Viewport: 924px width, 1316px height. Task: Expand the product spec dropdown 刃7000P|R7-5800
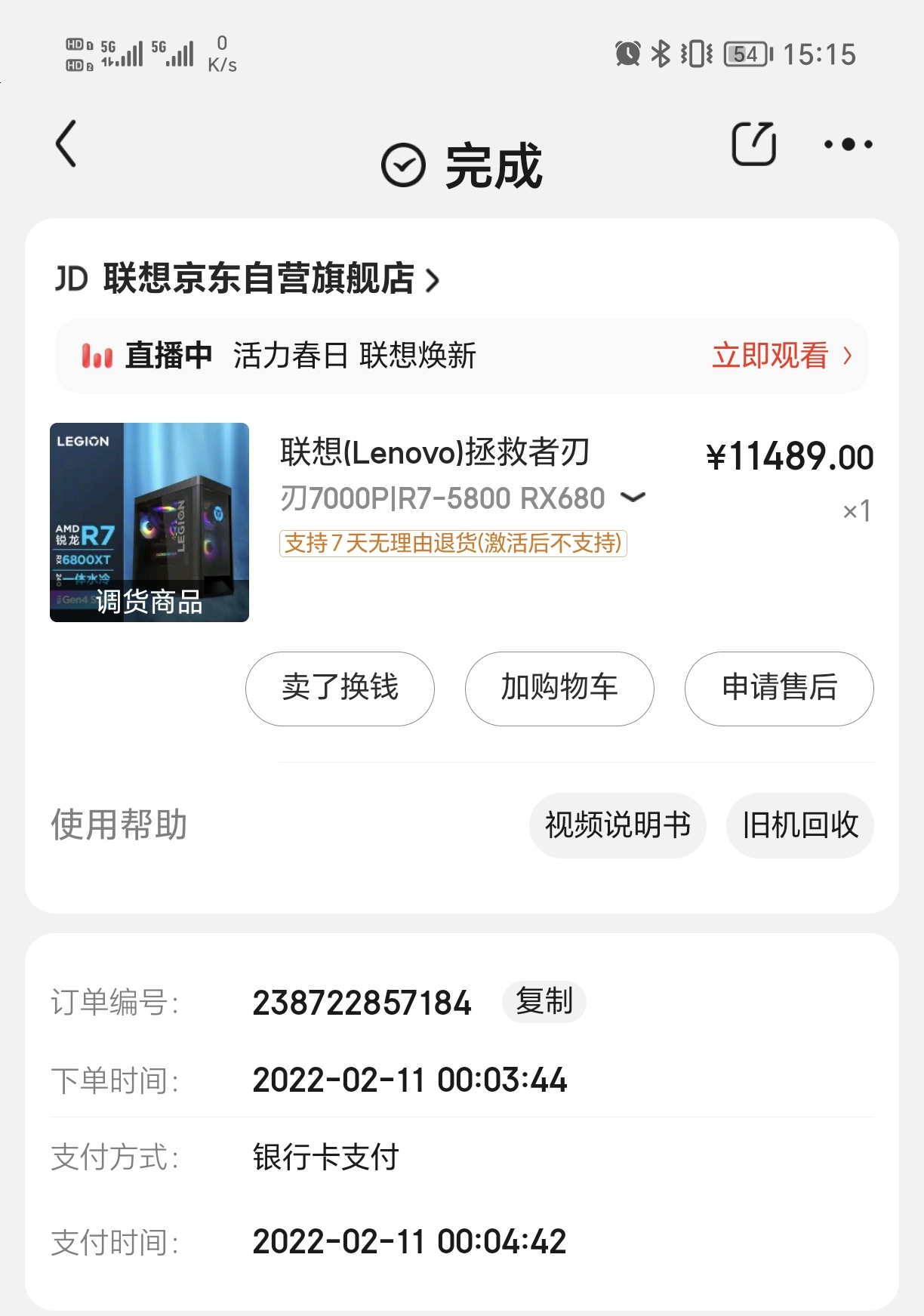coord(635,498)
